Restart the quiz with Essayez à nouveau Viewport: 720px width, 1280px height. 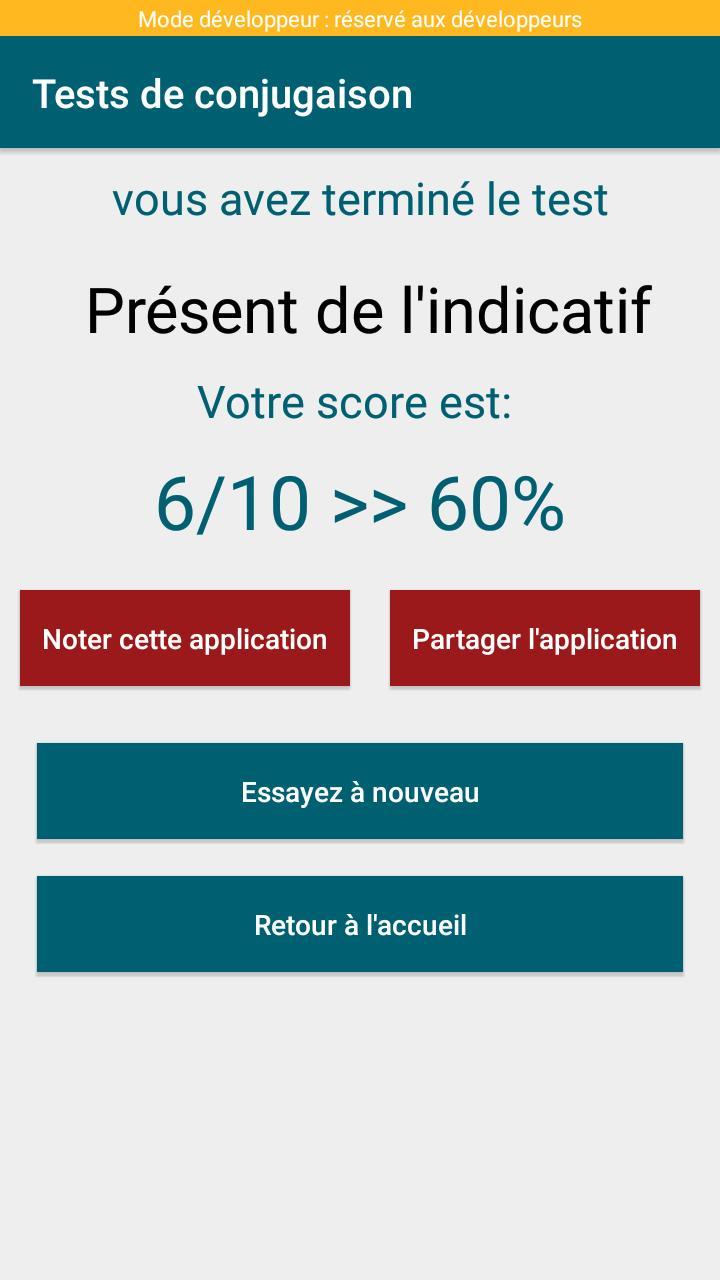pos(360,790)
